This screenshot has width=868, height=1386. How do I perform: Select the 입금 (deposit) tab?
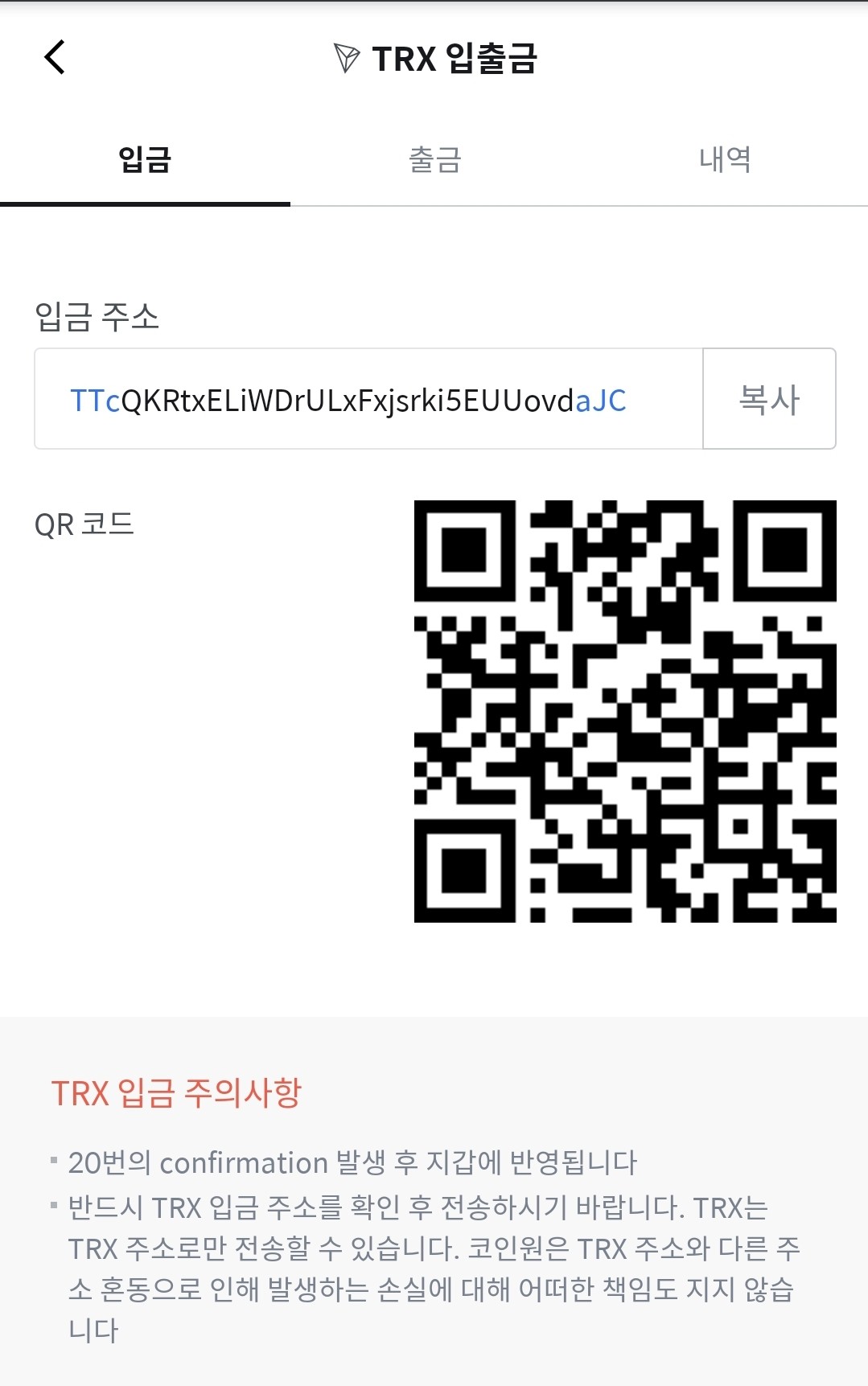click(145, 159)
